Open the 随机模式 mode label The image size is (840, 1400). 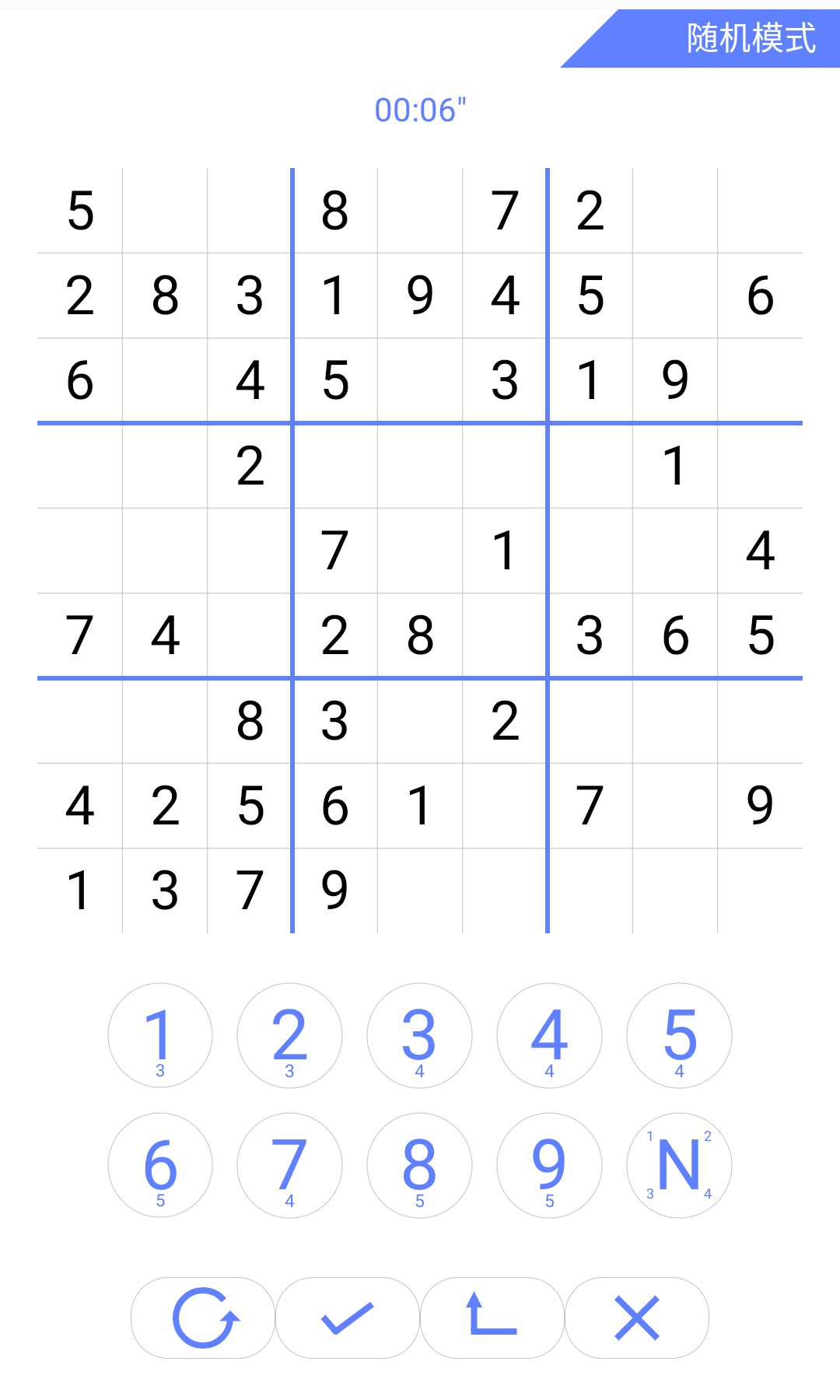click(731, 39)
